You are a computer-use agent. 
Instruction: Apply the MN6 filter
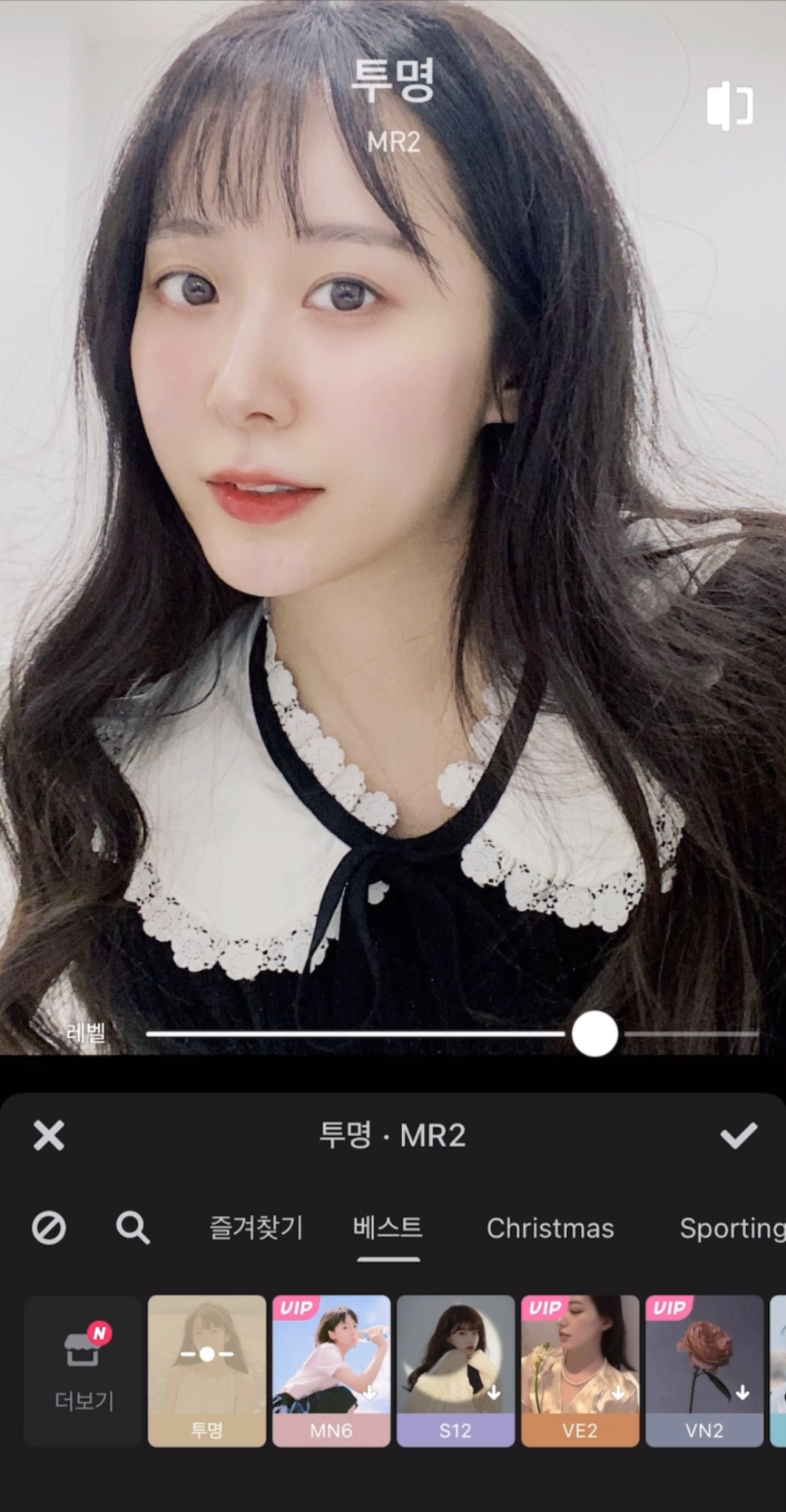331,1371
